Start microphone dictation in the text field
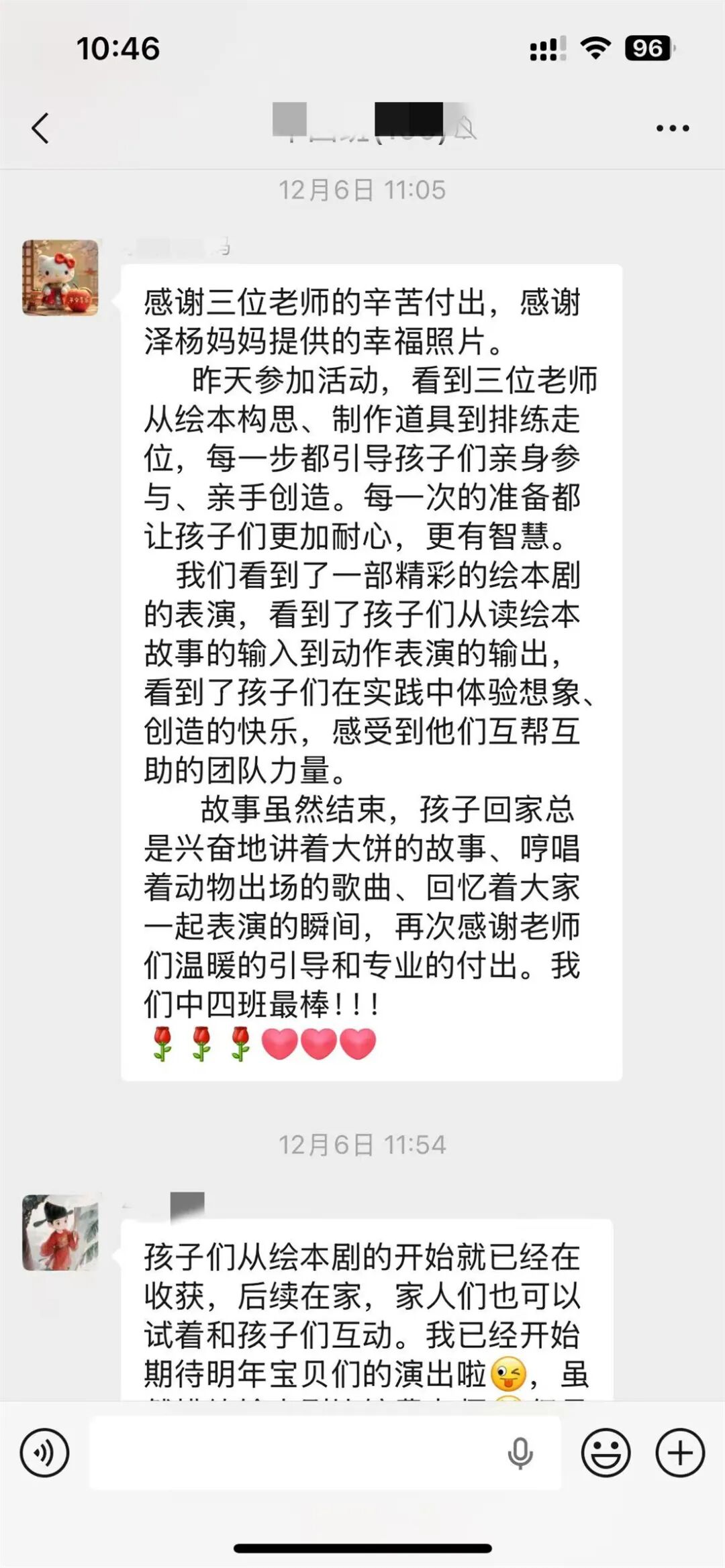 520,1453
